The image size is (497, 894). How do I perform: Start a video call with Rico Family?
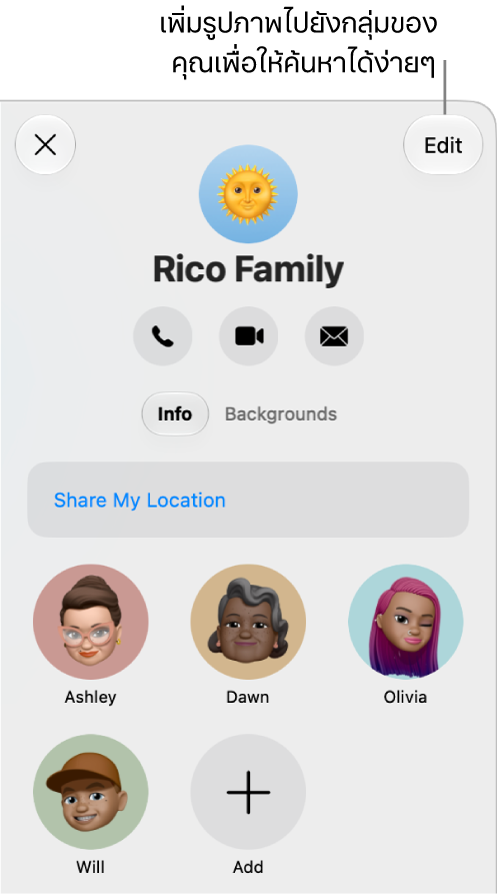248,336
